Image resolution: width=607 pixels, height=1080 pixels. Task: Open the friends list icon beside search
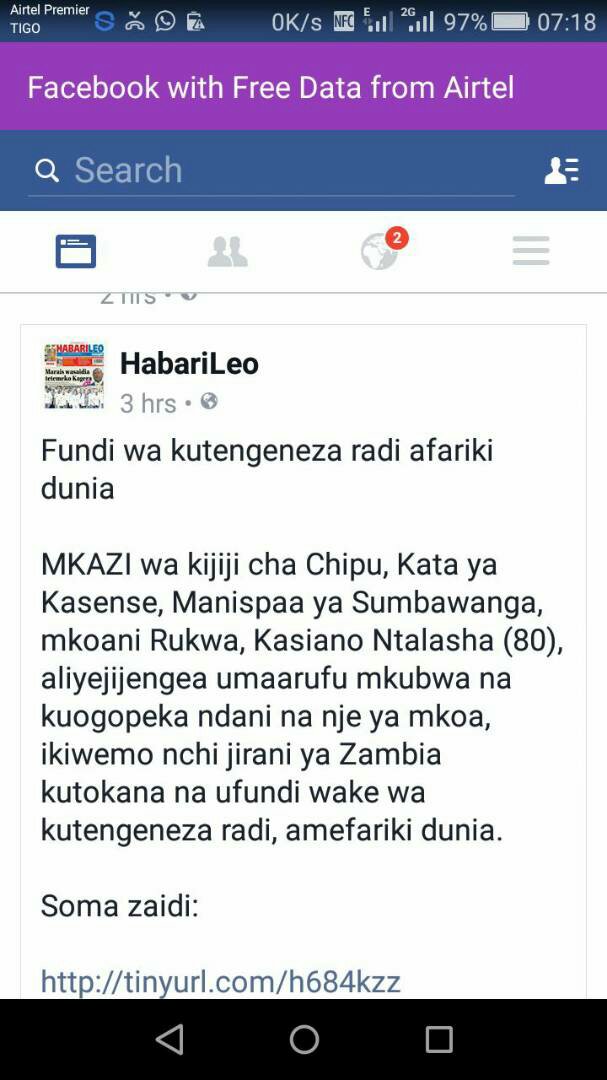click(561, 171)
